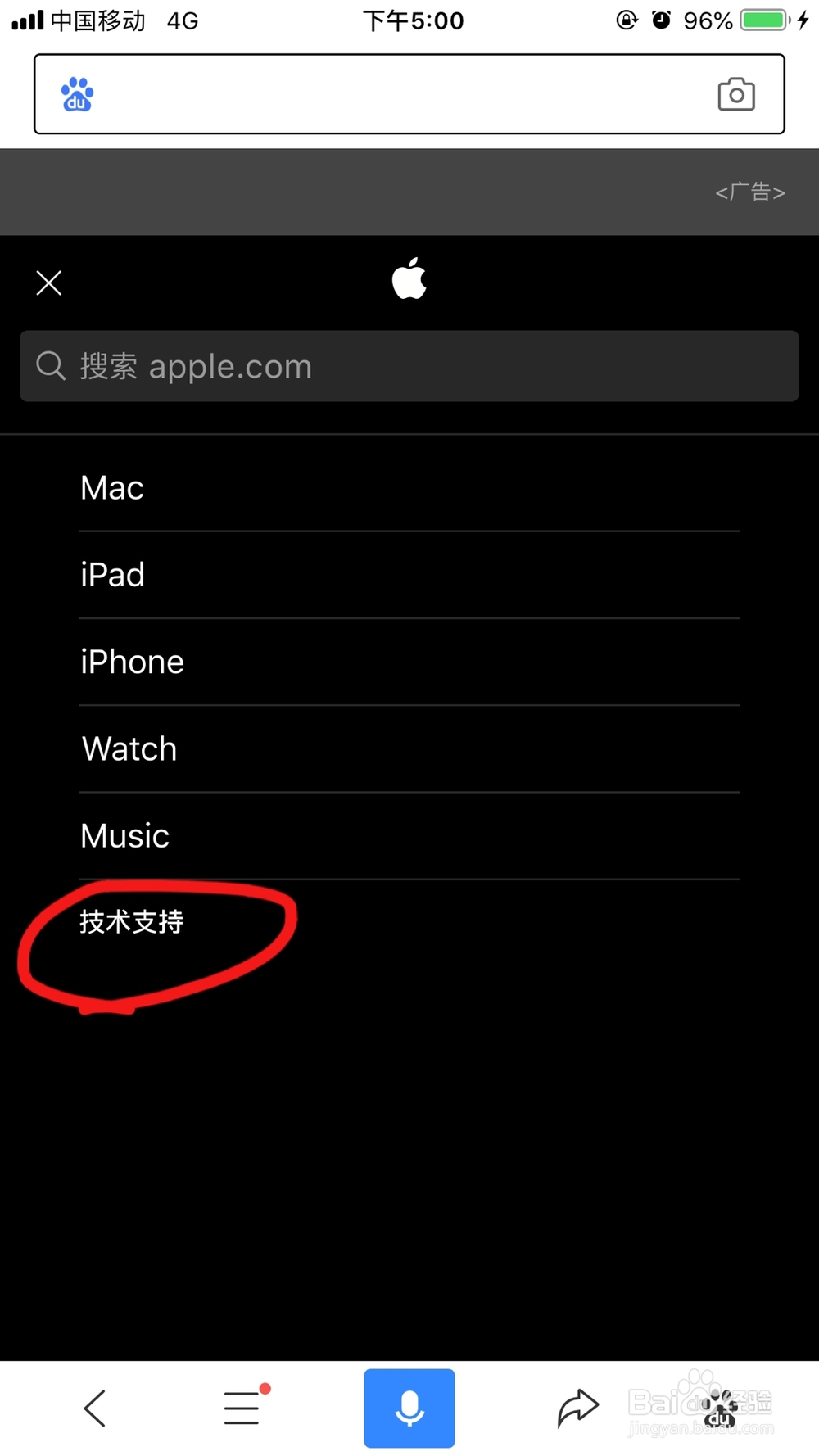Open the iPhone section
Viewport: 819px width, 1456px height.
coord(132,661)
